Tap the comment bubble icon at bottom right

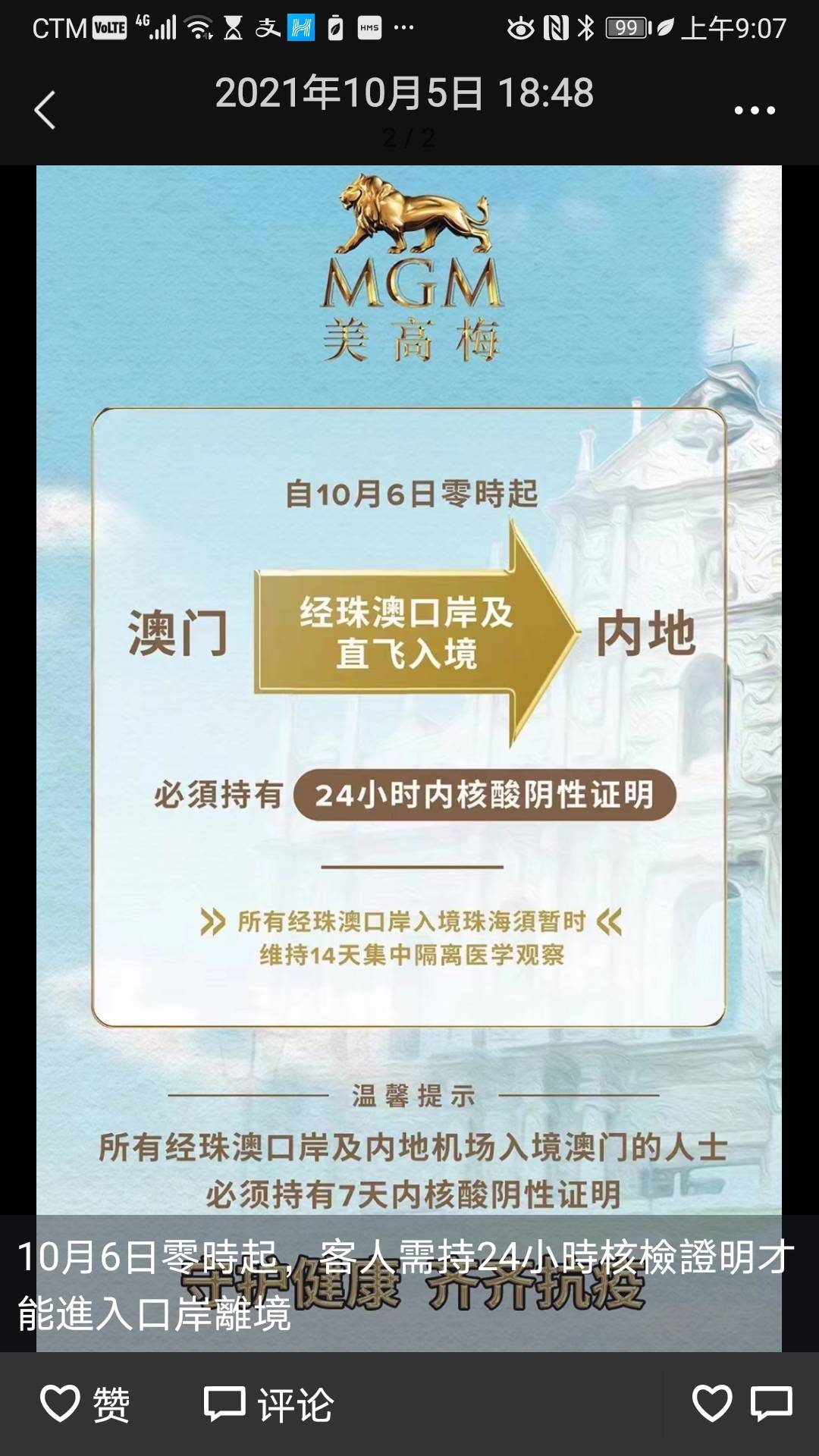tap(772, 1404)
